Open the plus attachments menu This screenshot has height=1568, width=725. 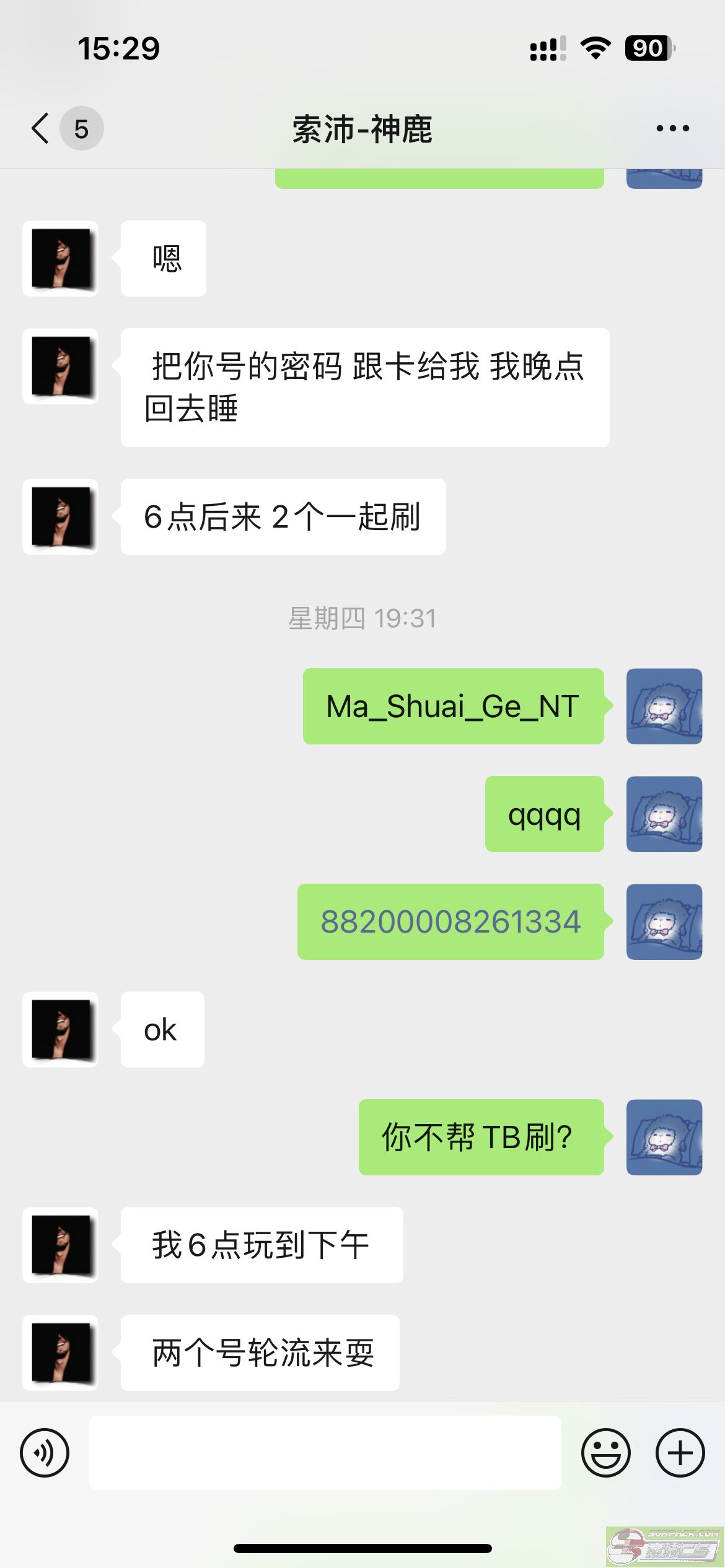(680, 1453)
